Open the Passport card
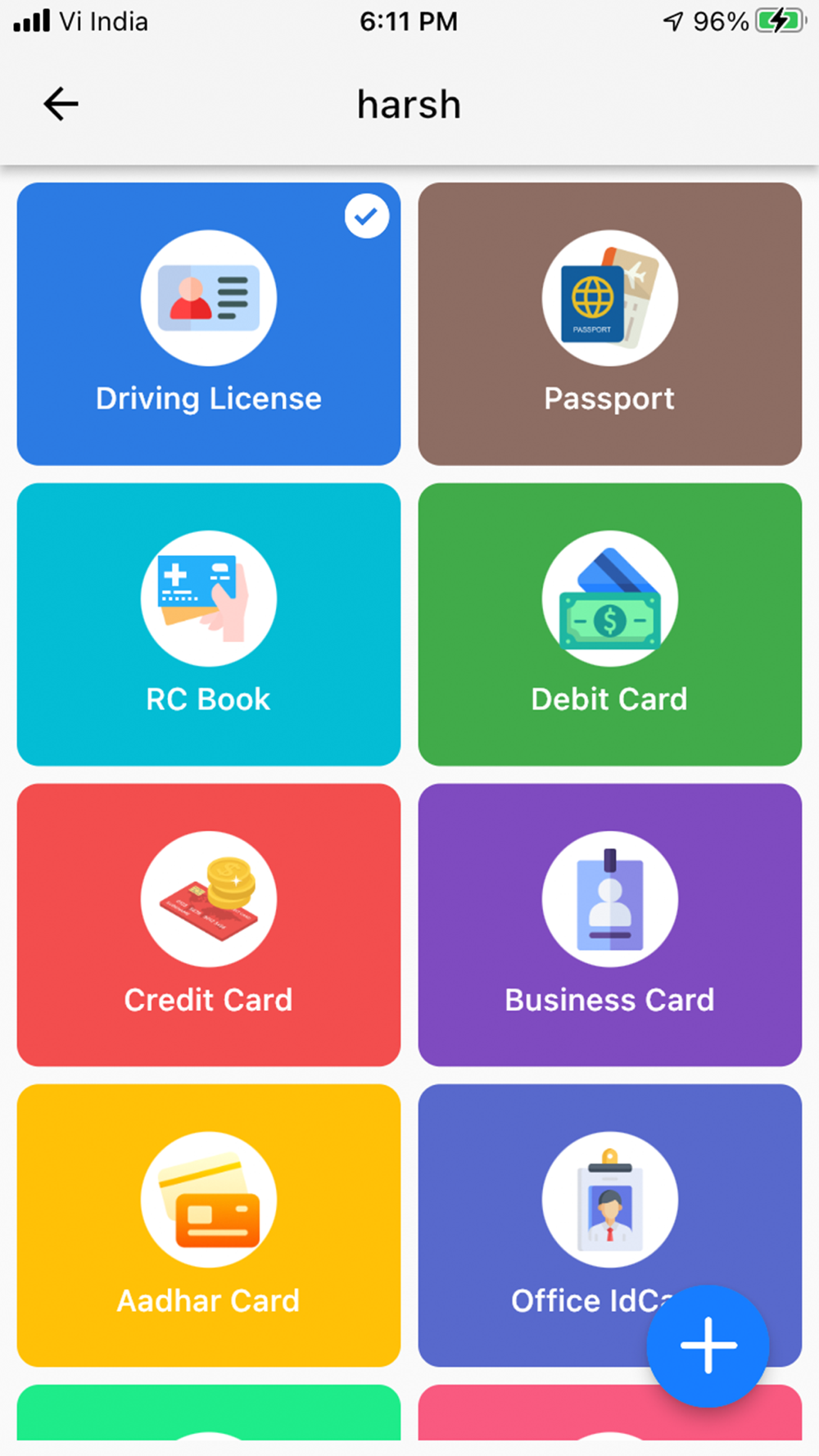Viewport: 819px width, 1456px height. coord(610,323)
